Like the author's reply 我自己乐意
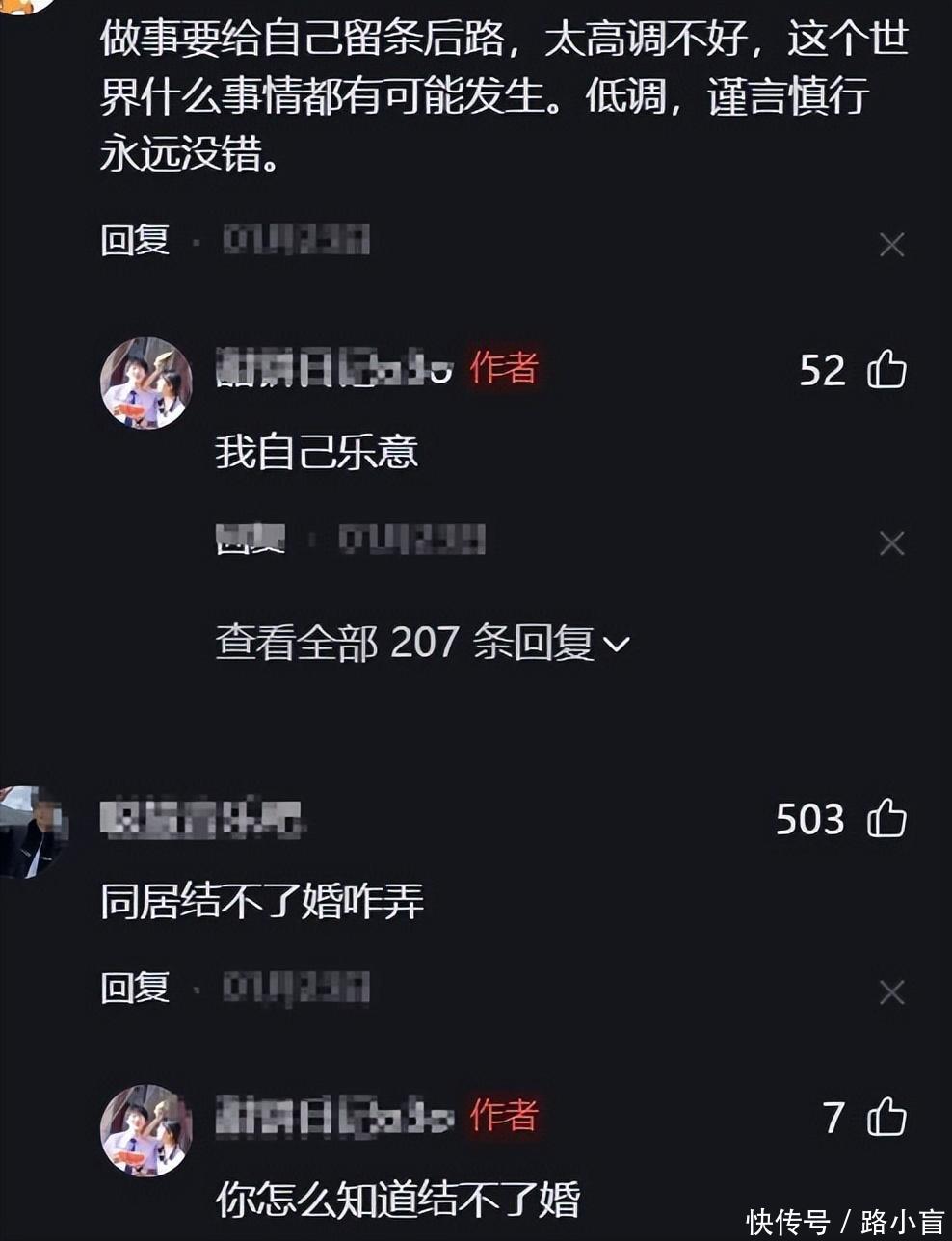The width and height of the screenshot is (952, 1241). coord(886,370)
